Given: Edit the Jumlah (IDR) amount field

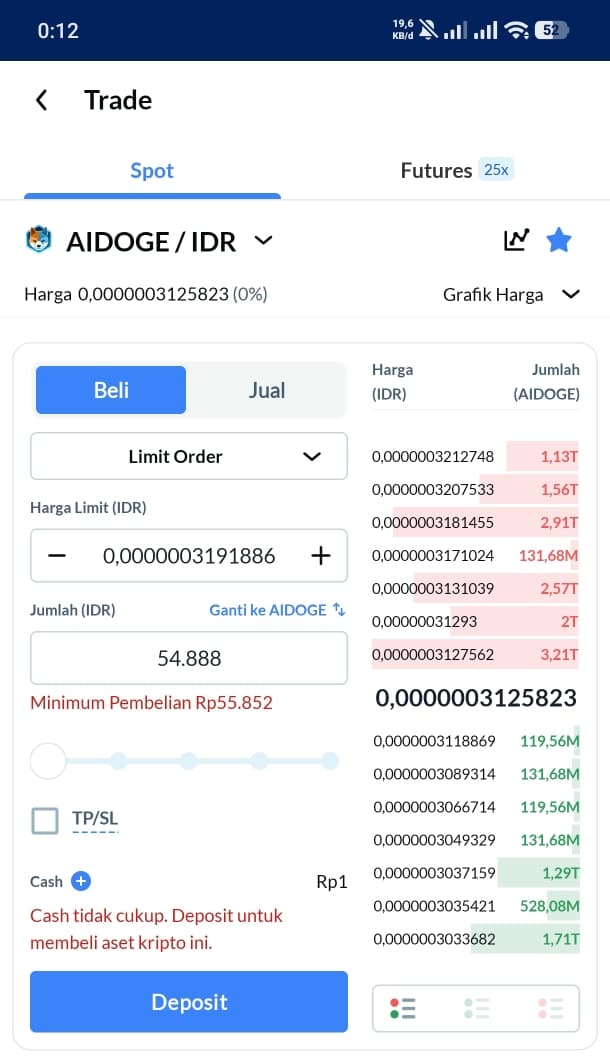Looking at the screenshot, I should pos(189,658).
